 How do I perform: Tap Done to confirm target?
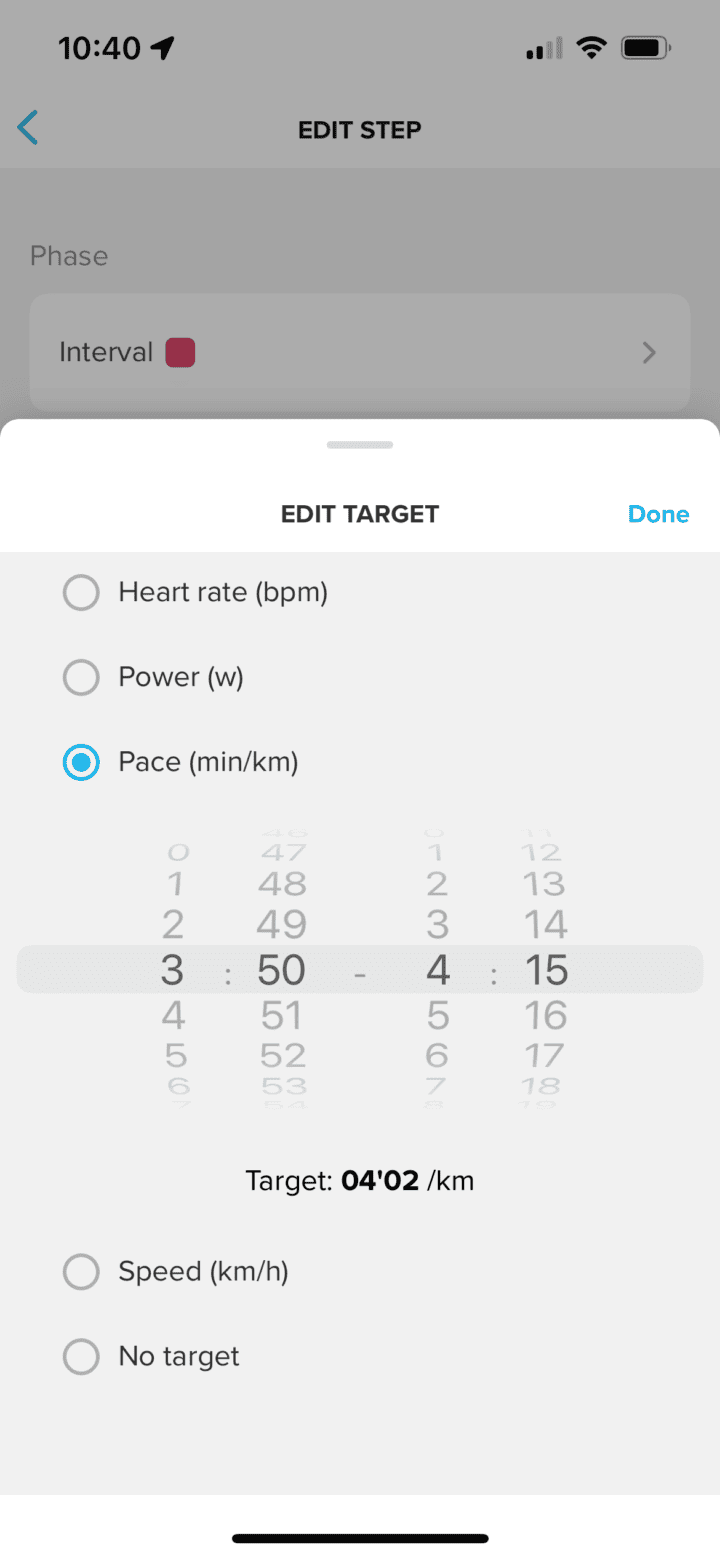658,514
